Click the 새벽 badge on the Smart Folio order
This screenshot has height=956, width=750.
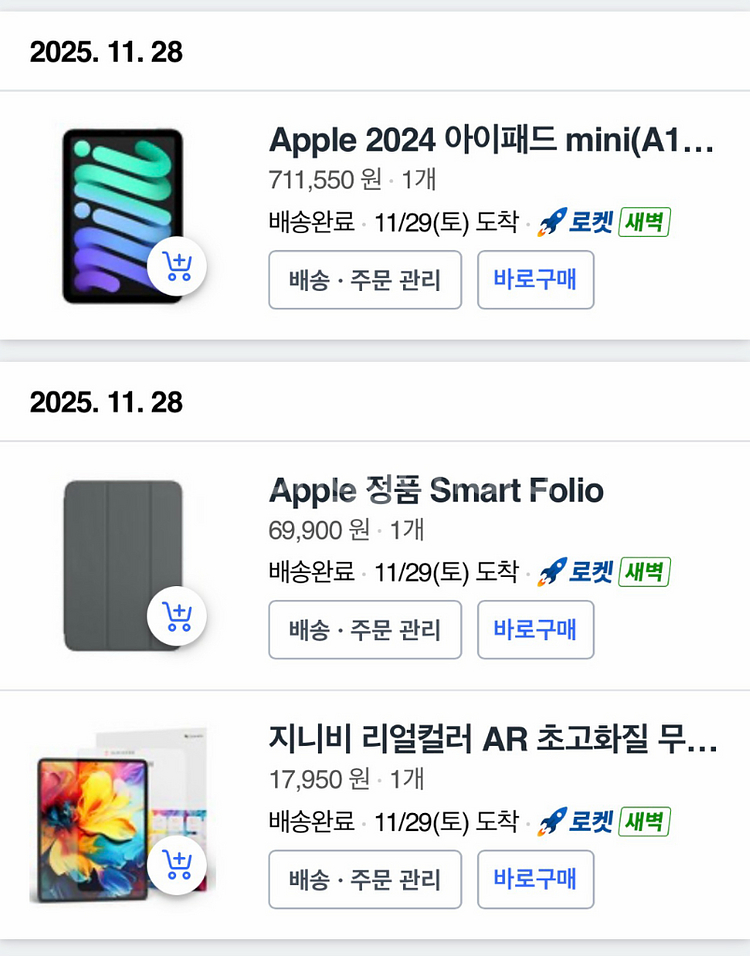[645, 572]
